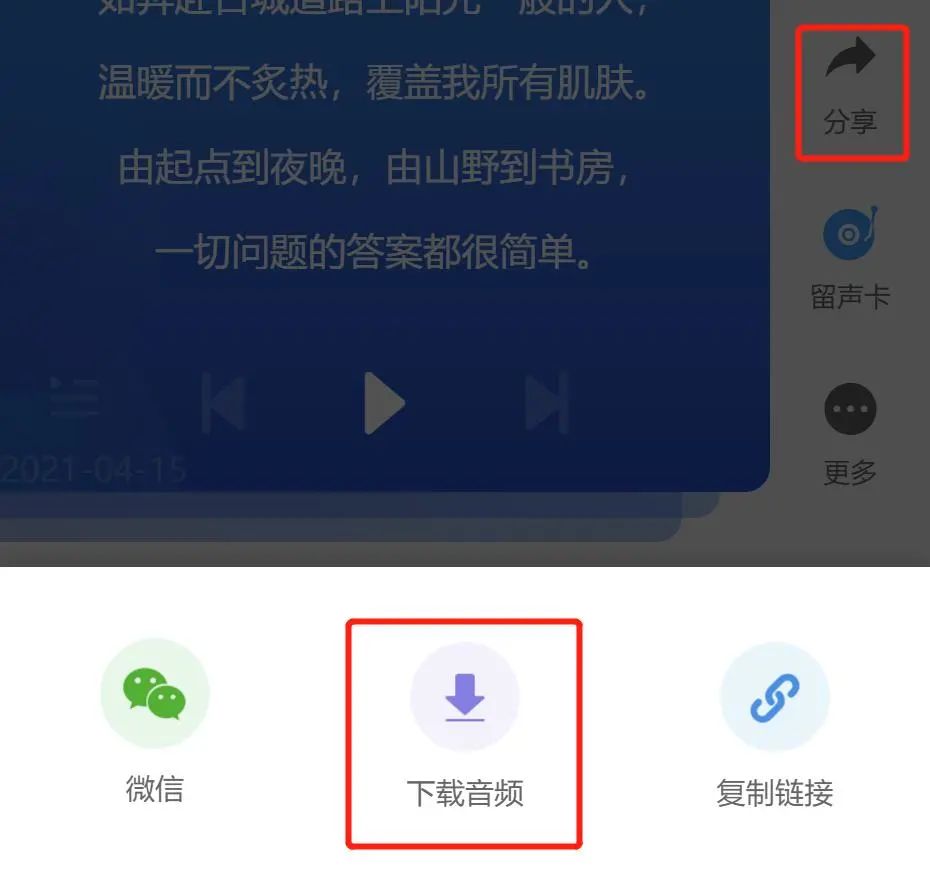Tap the 分享 share arrow
Screen dimensions: 930x880
pos(850,62)
